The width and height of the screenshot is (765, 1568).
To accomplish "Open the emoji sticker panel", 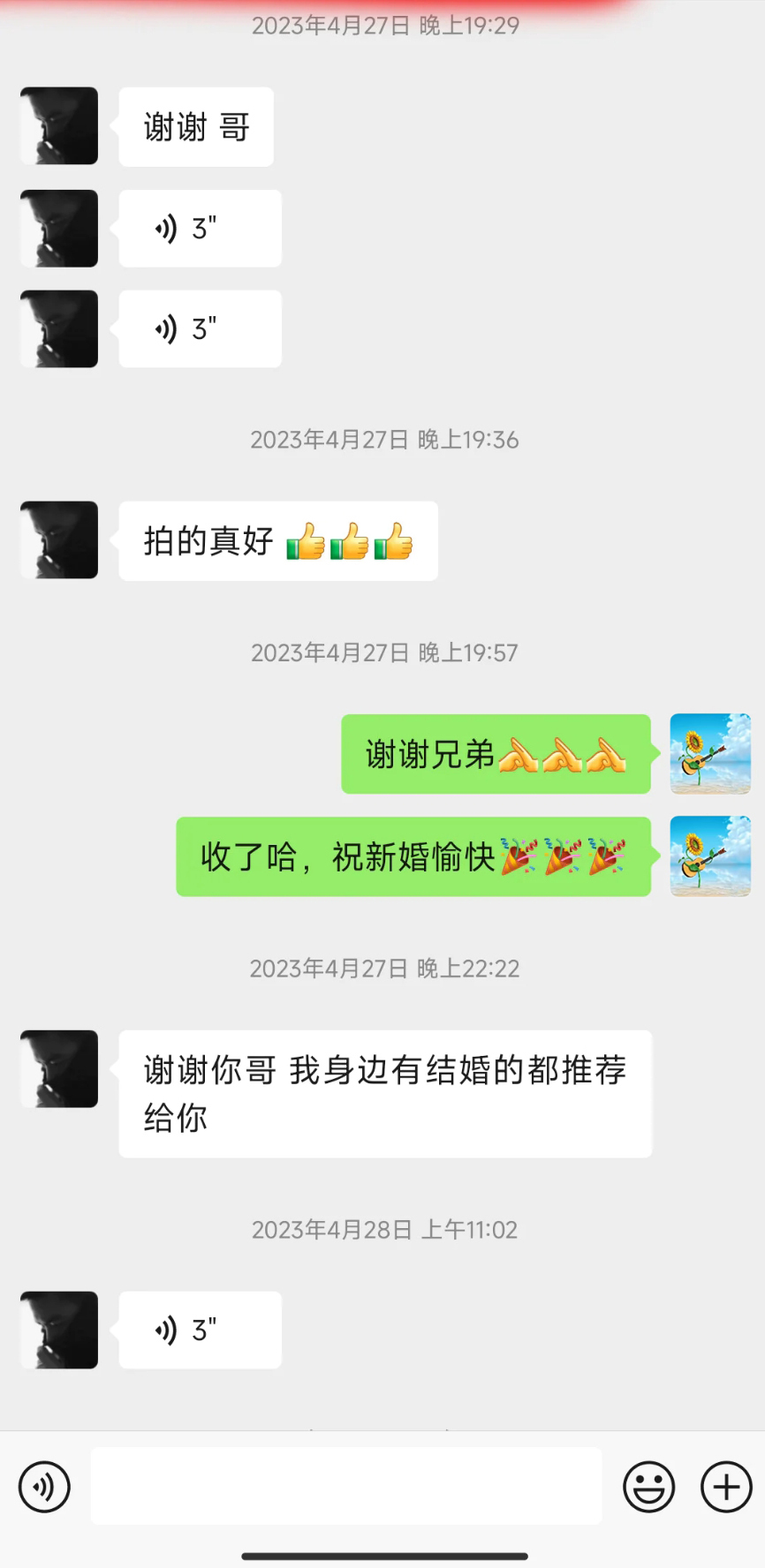I will pos(649,1487).
